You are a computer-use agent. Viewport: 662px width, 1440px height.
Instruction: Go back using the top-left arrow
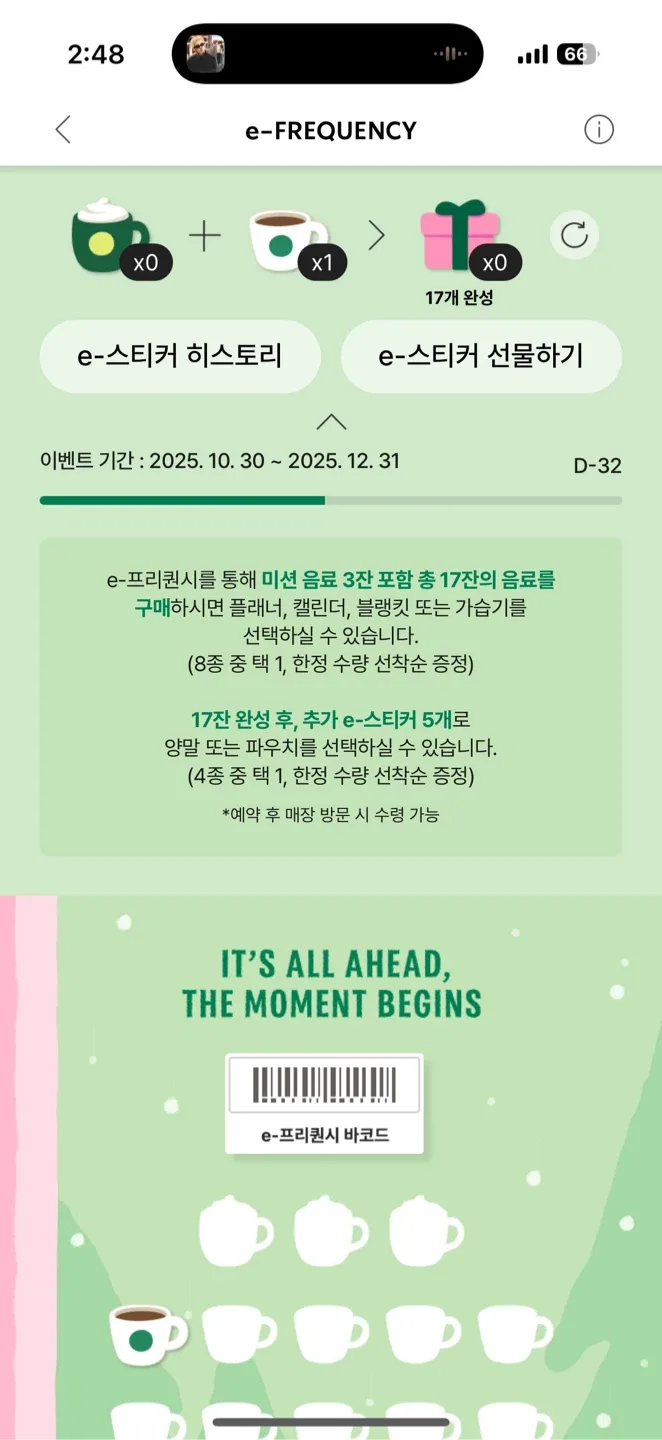click(63, 130)
